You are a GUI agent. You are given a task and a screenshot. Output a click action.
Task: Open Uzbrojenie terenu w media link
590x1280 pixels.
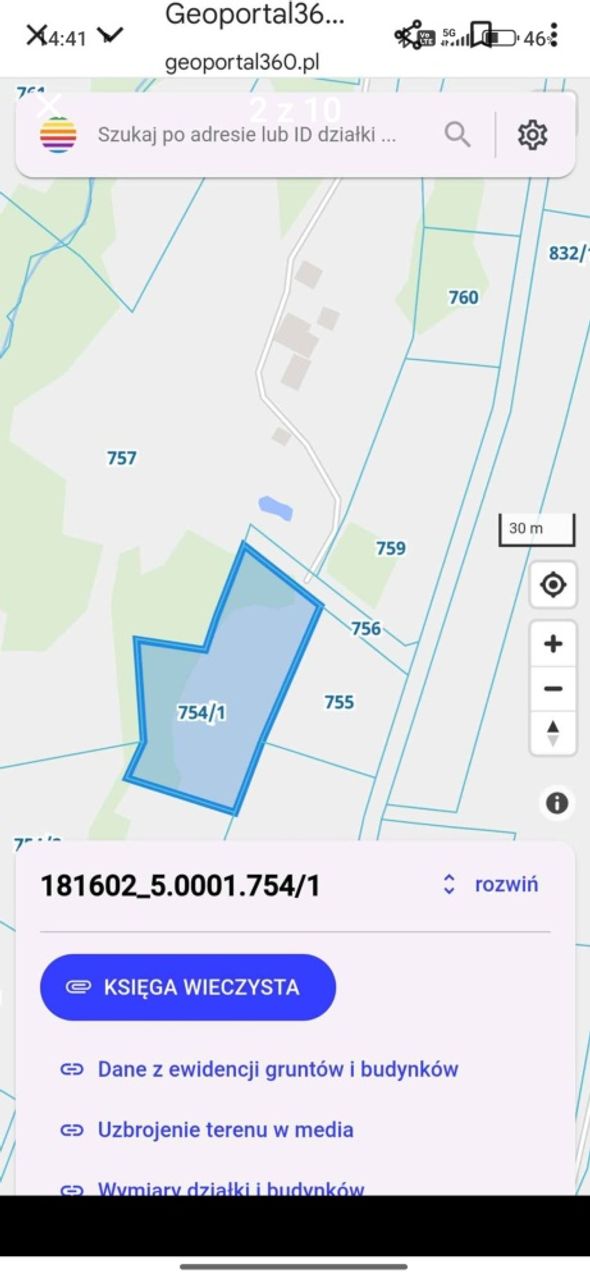tap(207, 1130)
